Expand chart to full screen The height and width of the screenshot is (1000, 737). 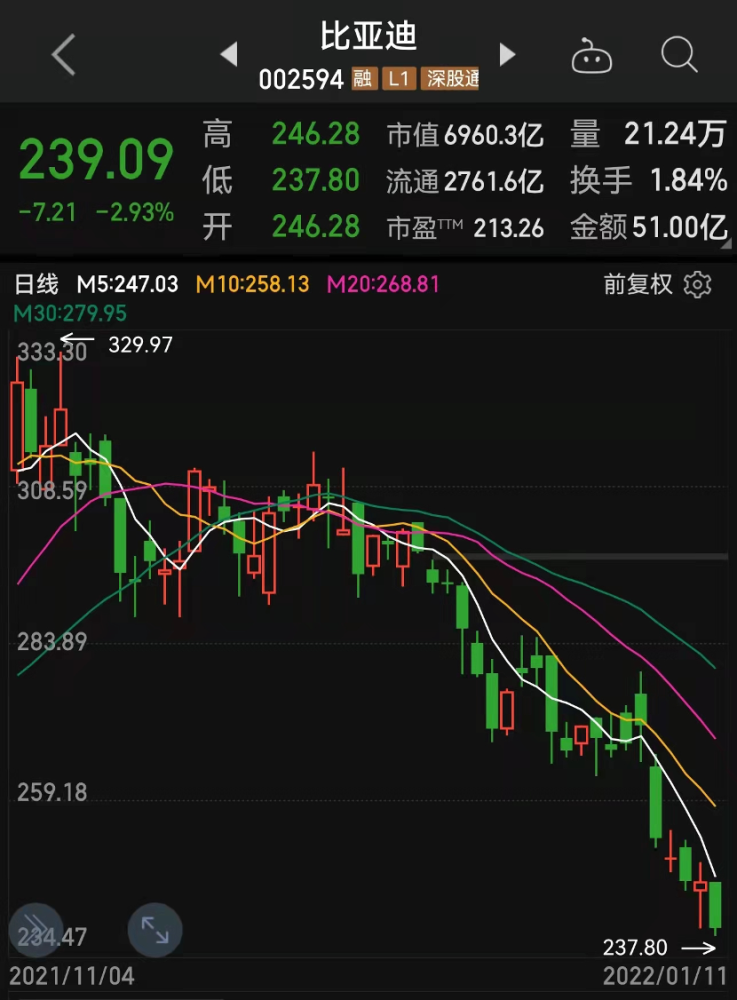pyautogui.click(x=155, y=930)
